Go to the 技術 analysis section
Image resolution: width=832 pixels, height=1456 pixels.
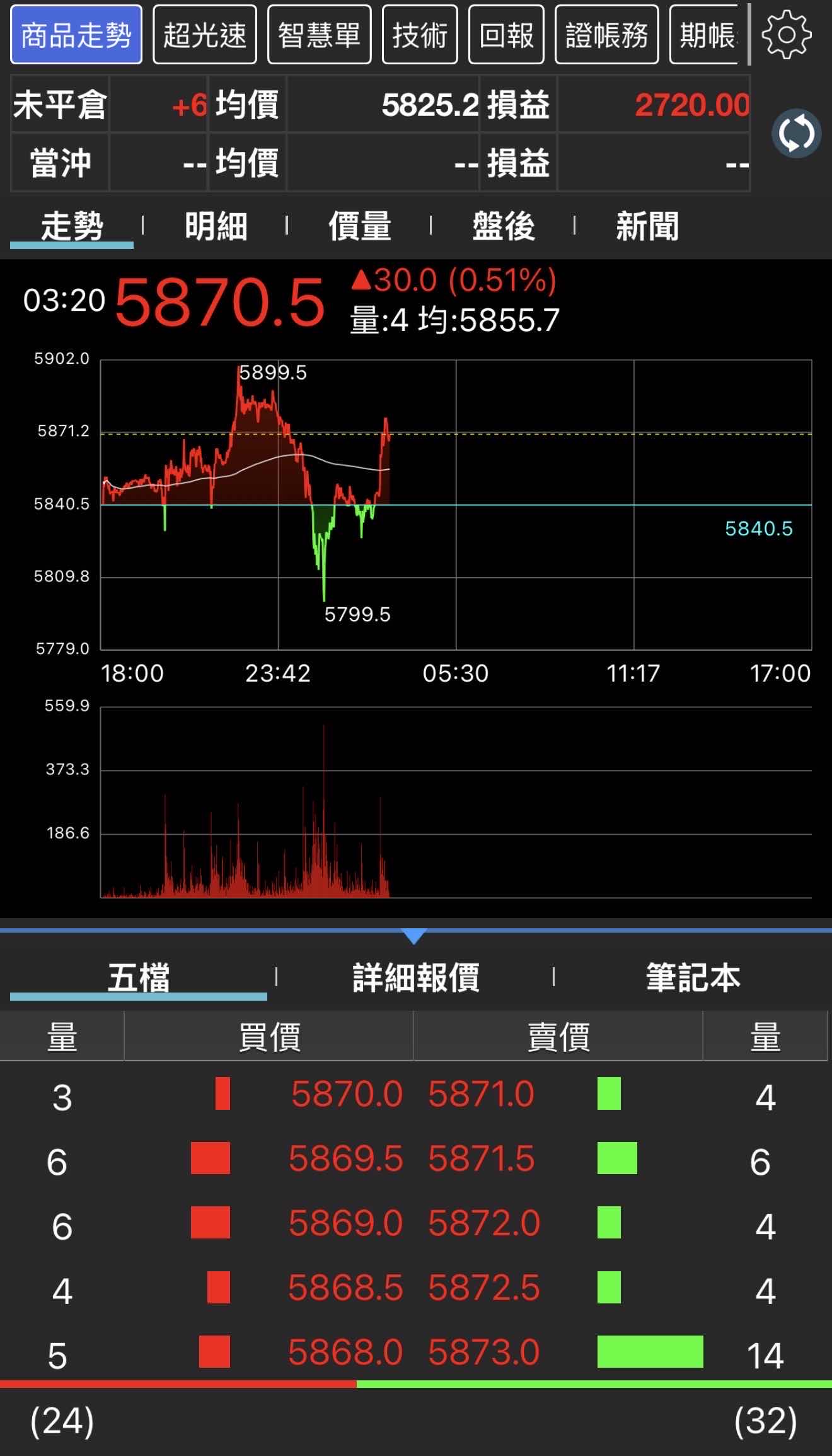coord(420,35)
